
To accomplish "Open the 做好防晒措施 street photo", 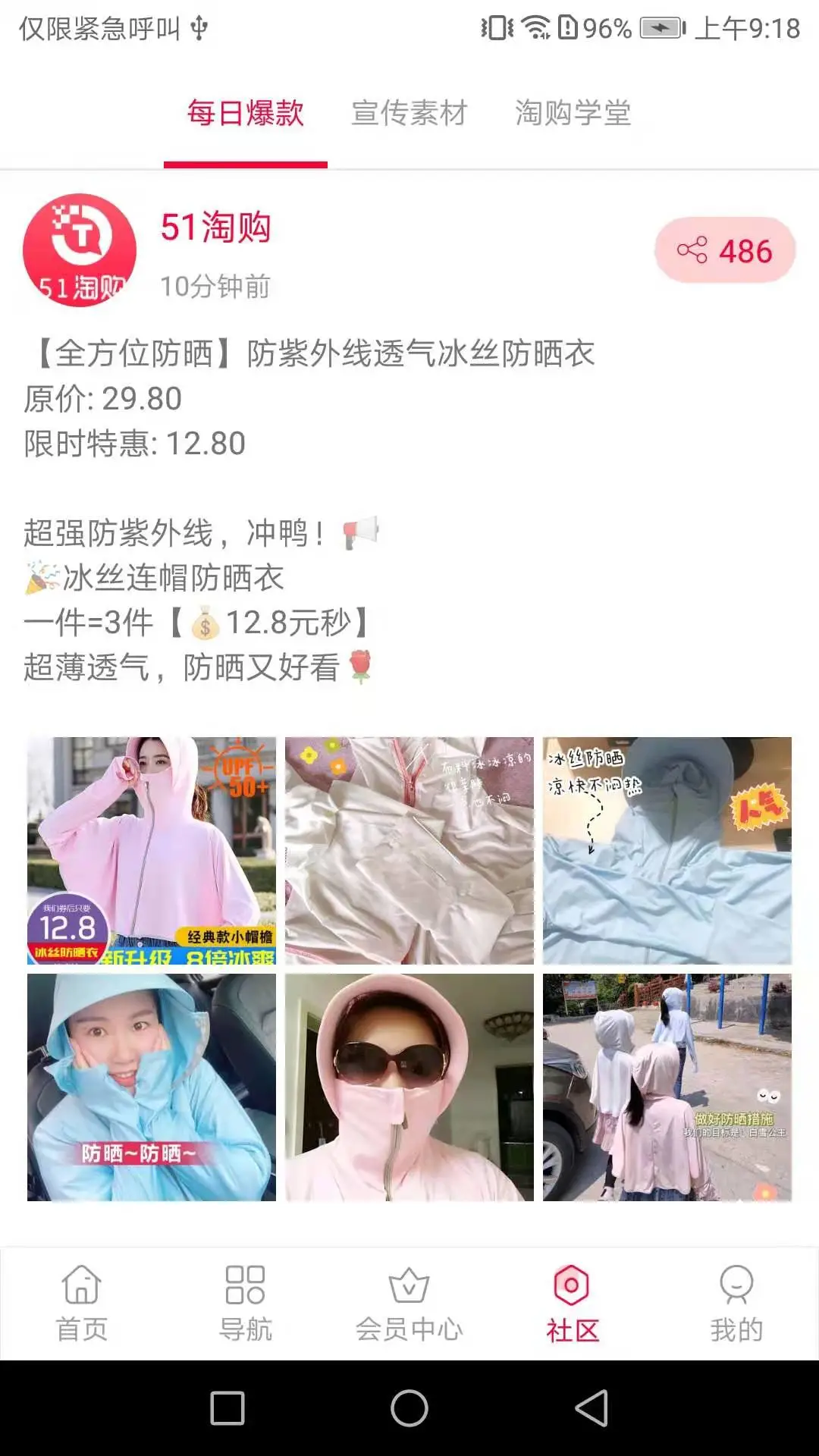I will [667, 1087].
